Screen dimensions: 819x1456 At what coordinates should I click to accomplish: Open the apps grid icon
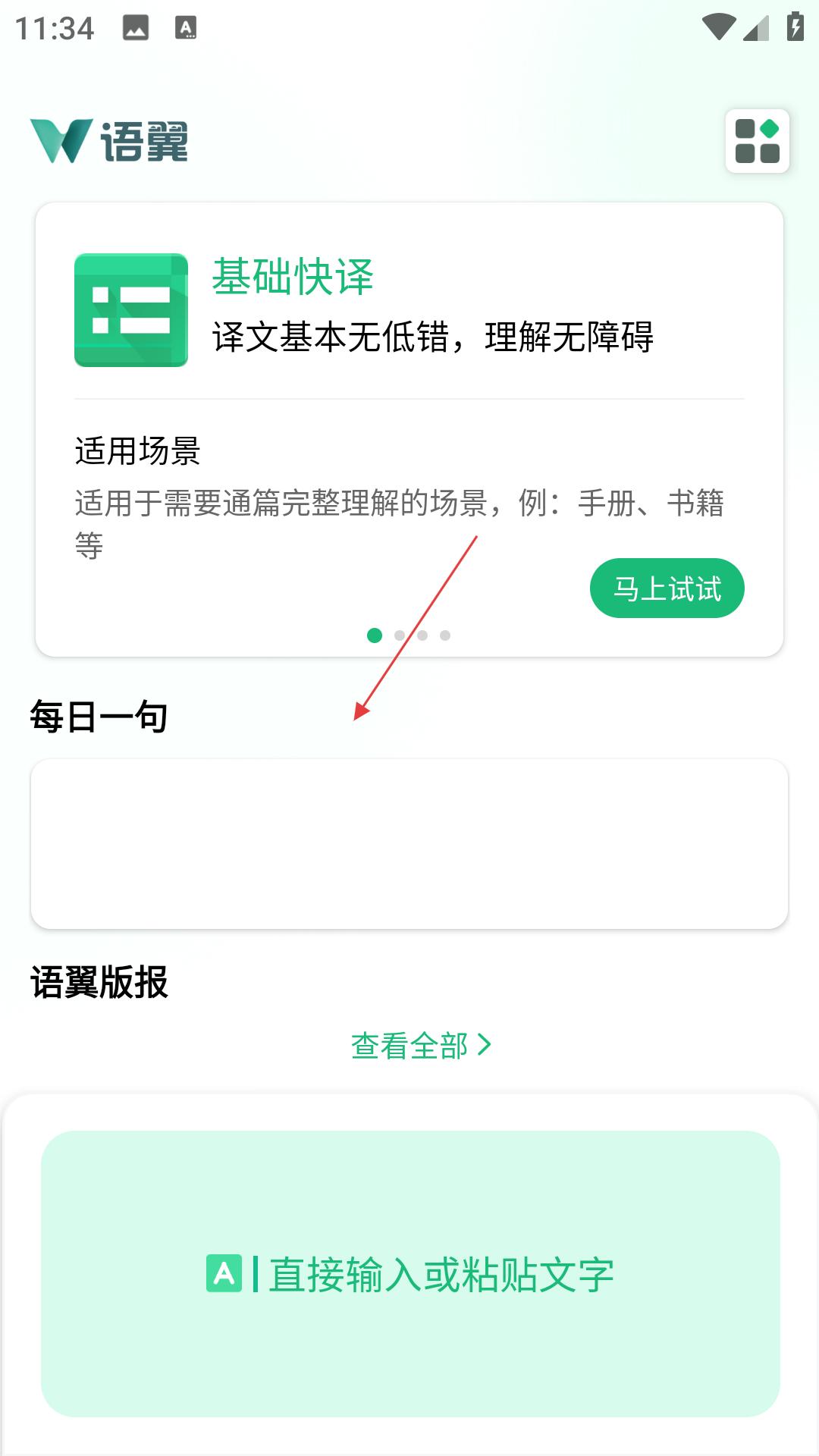pos(757,141)
